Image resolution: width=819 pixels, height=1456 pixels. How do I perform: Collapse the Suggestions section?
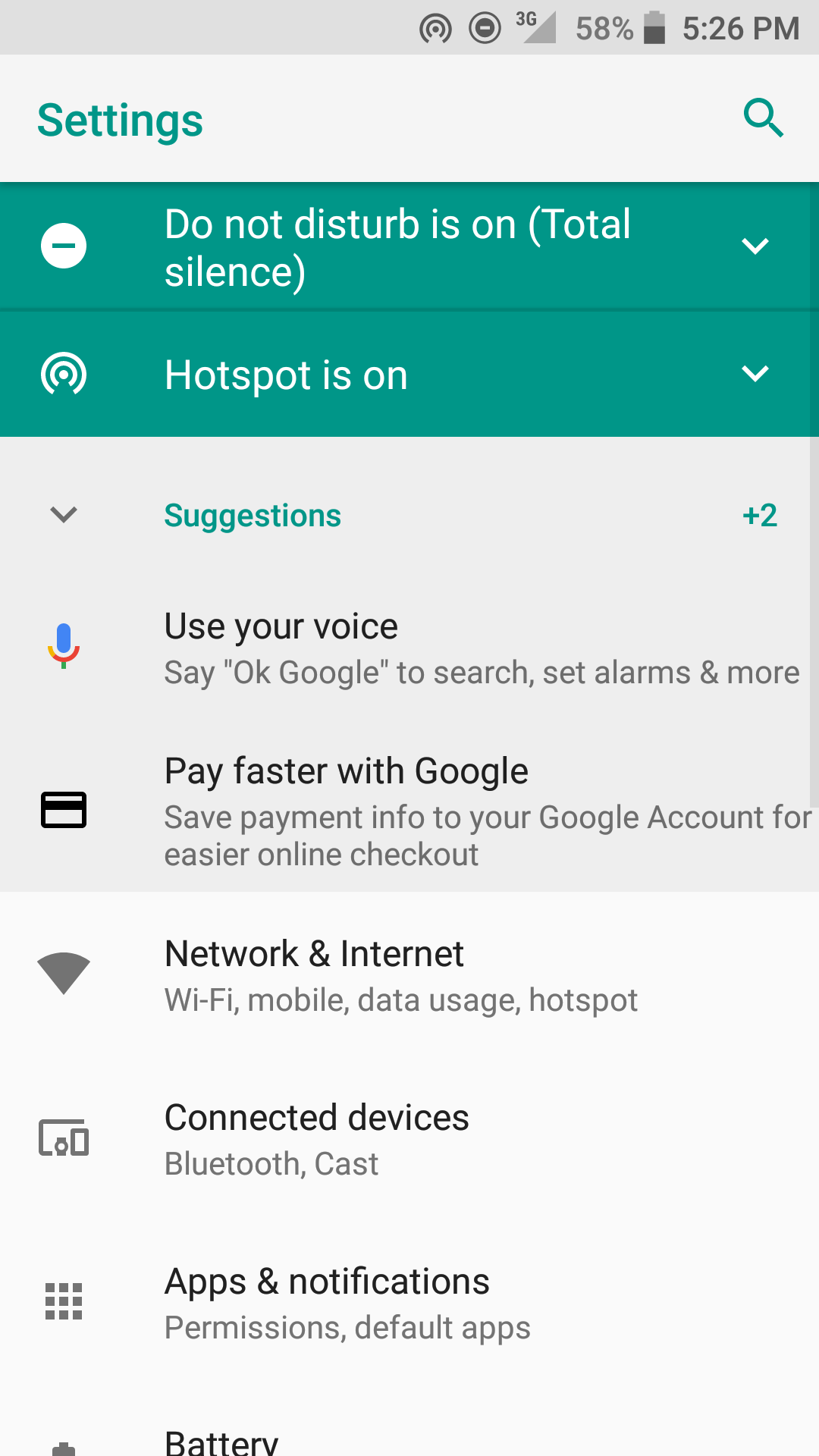64,515
